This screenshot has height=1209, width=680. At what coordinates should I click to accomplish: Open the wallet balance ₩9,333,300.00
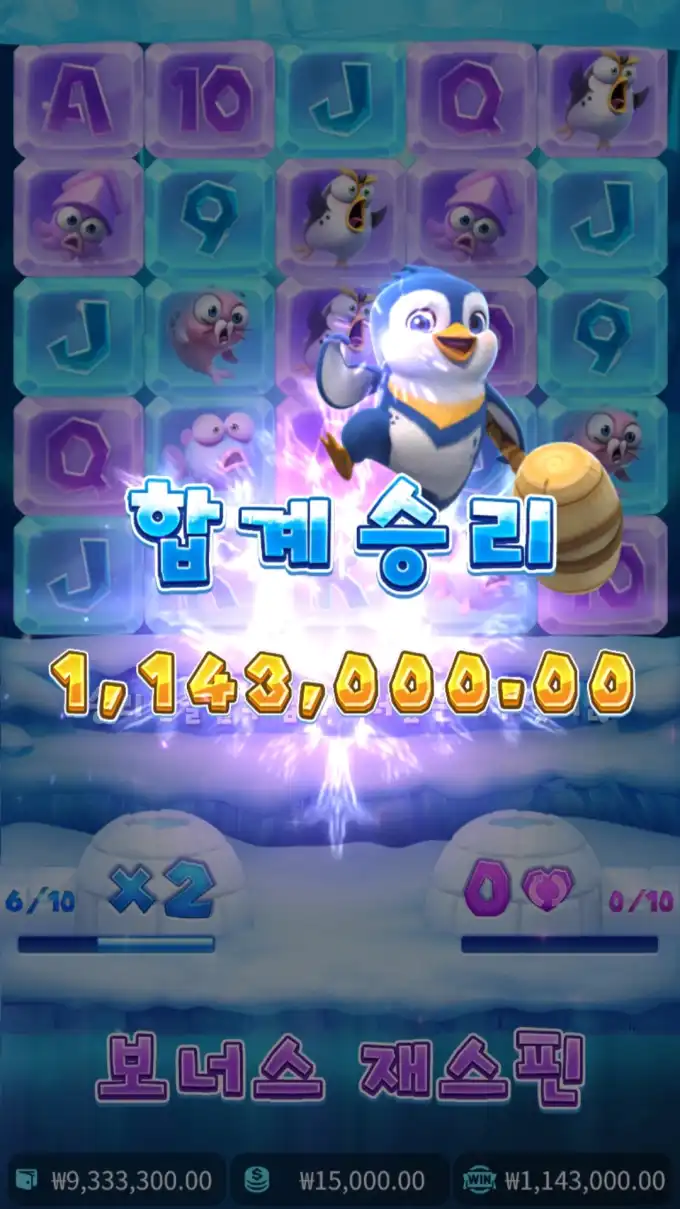[x=115, y=1181]
